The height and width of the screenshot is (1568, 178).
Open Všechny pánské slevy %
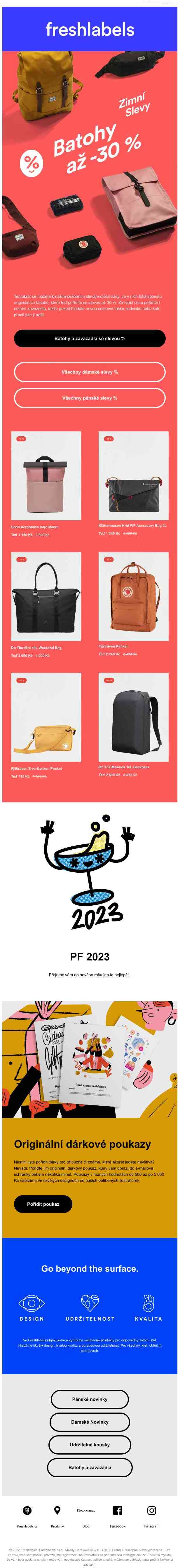pos(90,398)
